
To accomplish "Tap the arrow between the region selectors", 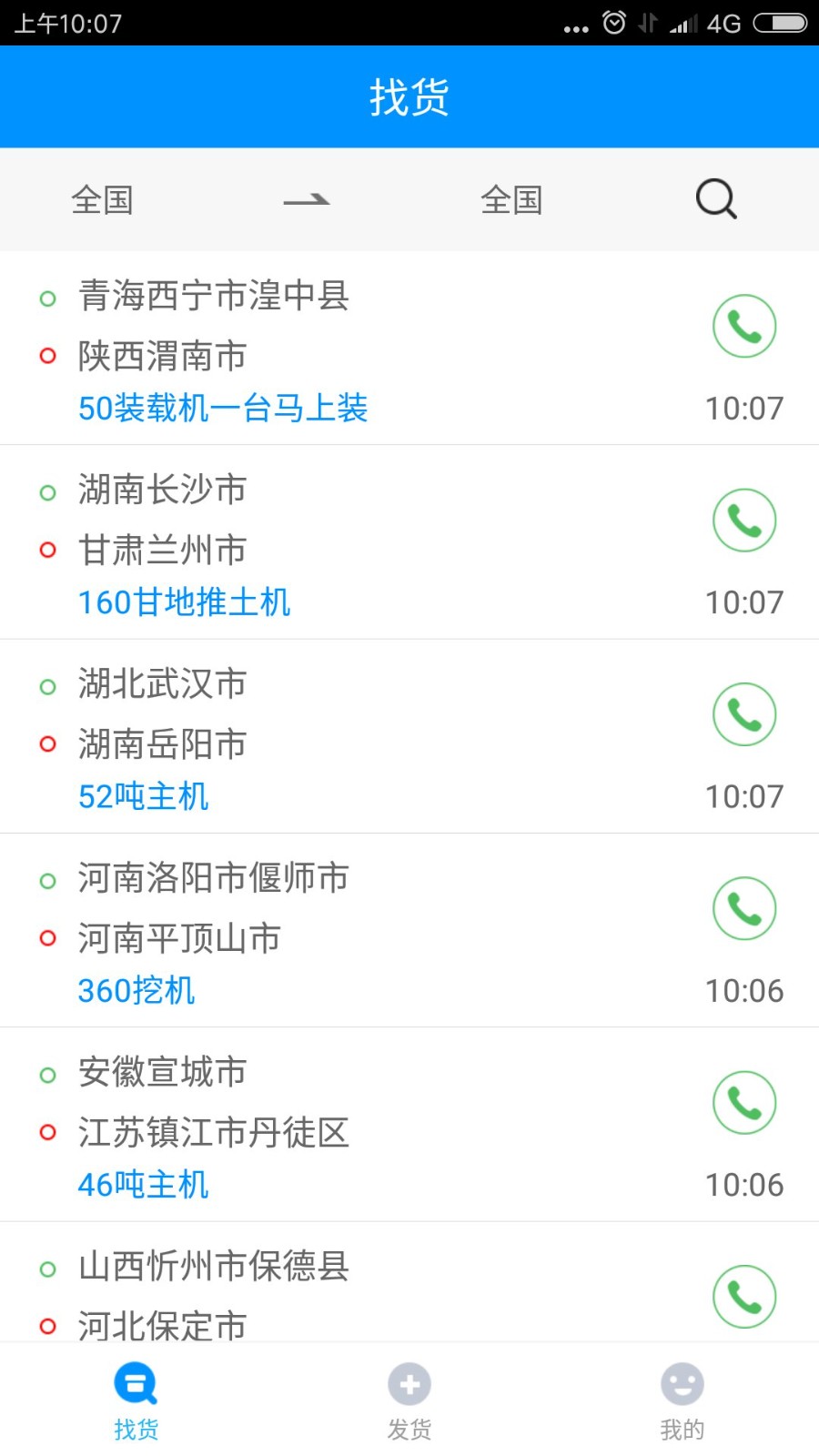I will (x=308, y=198).
